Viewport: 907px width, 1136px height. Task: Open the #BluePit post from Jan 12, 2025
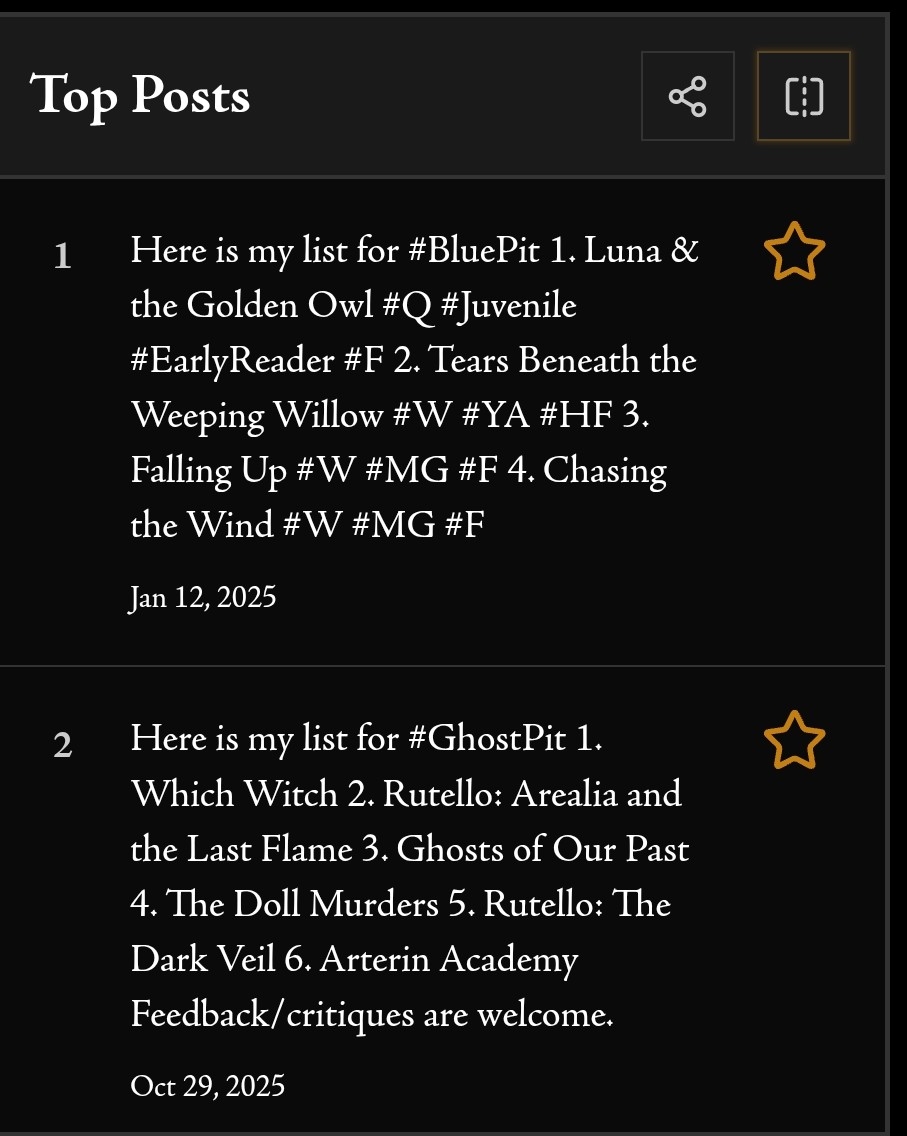(x=414, y=387)
